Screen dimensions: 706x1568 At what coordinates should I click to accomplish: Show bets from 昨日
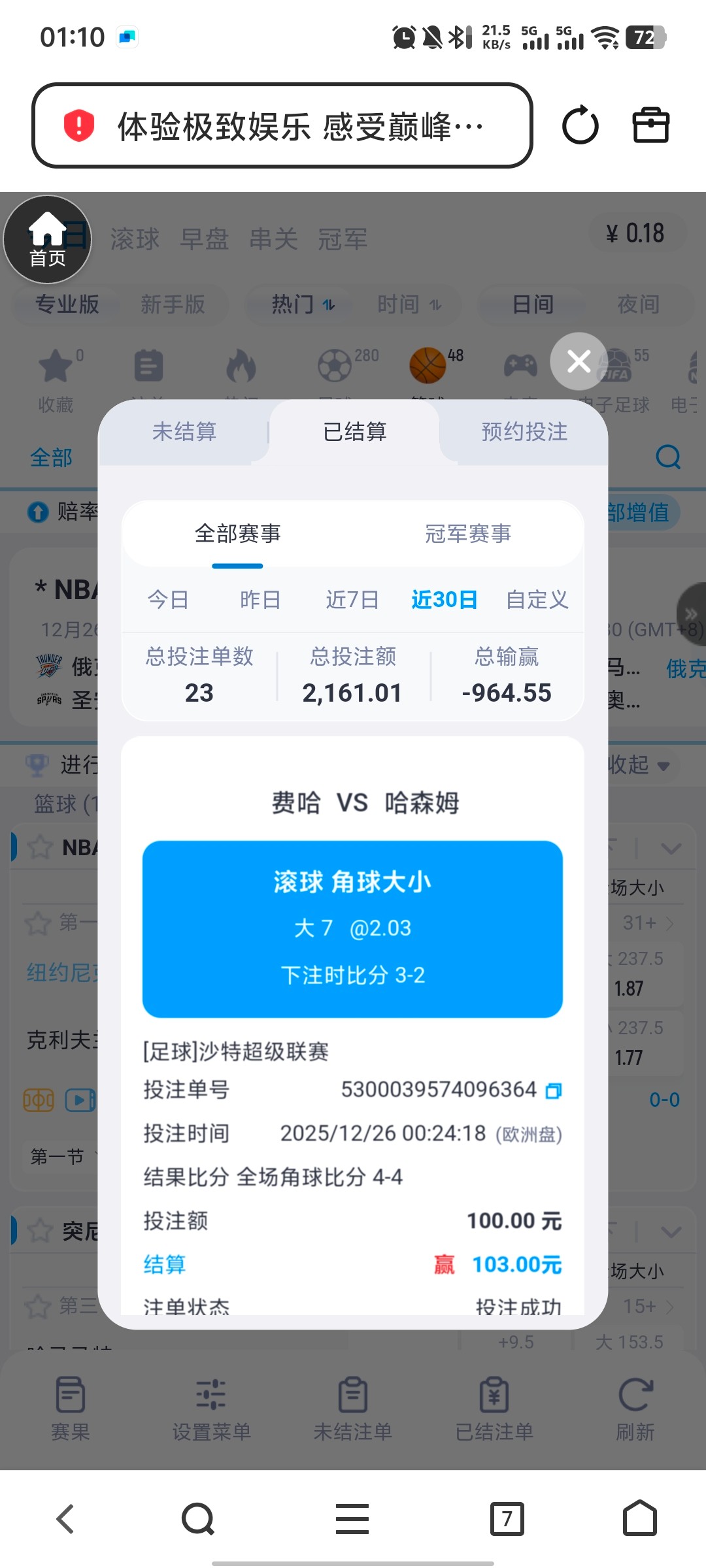tap(260, 599)
